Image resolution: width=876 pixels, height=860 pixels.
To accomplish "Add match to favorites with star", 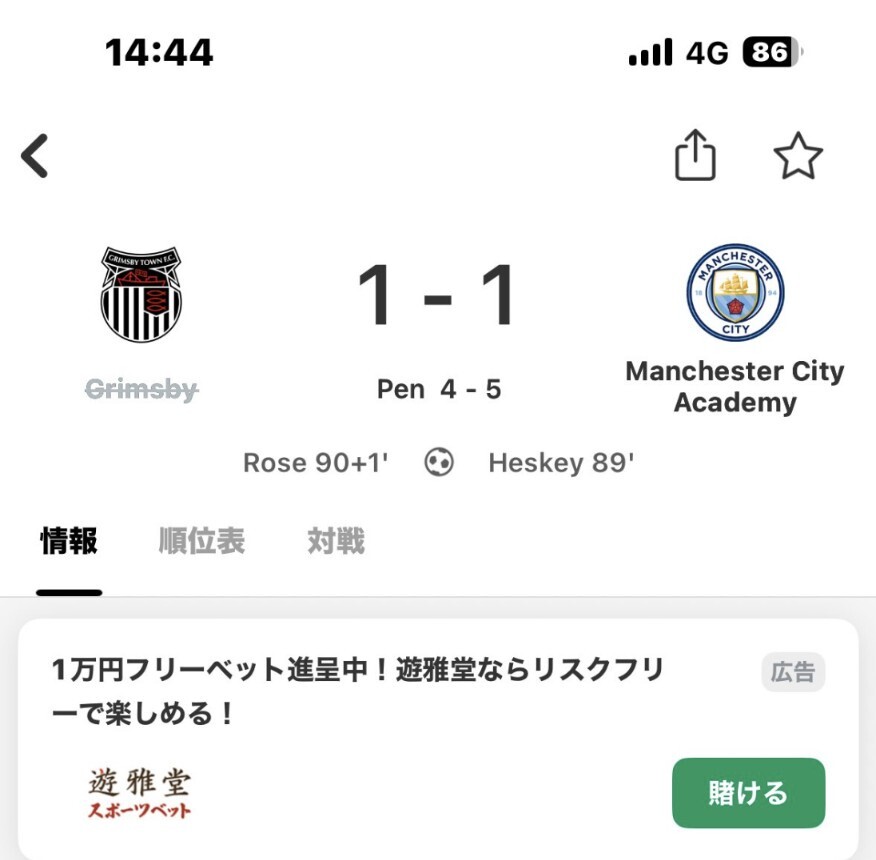I will 798,157.
